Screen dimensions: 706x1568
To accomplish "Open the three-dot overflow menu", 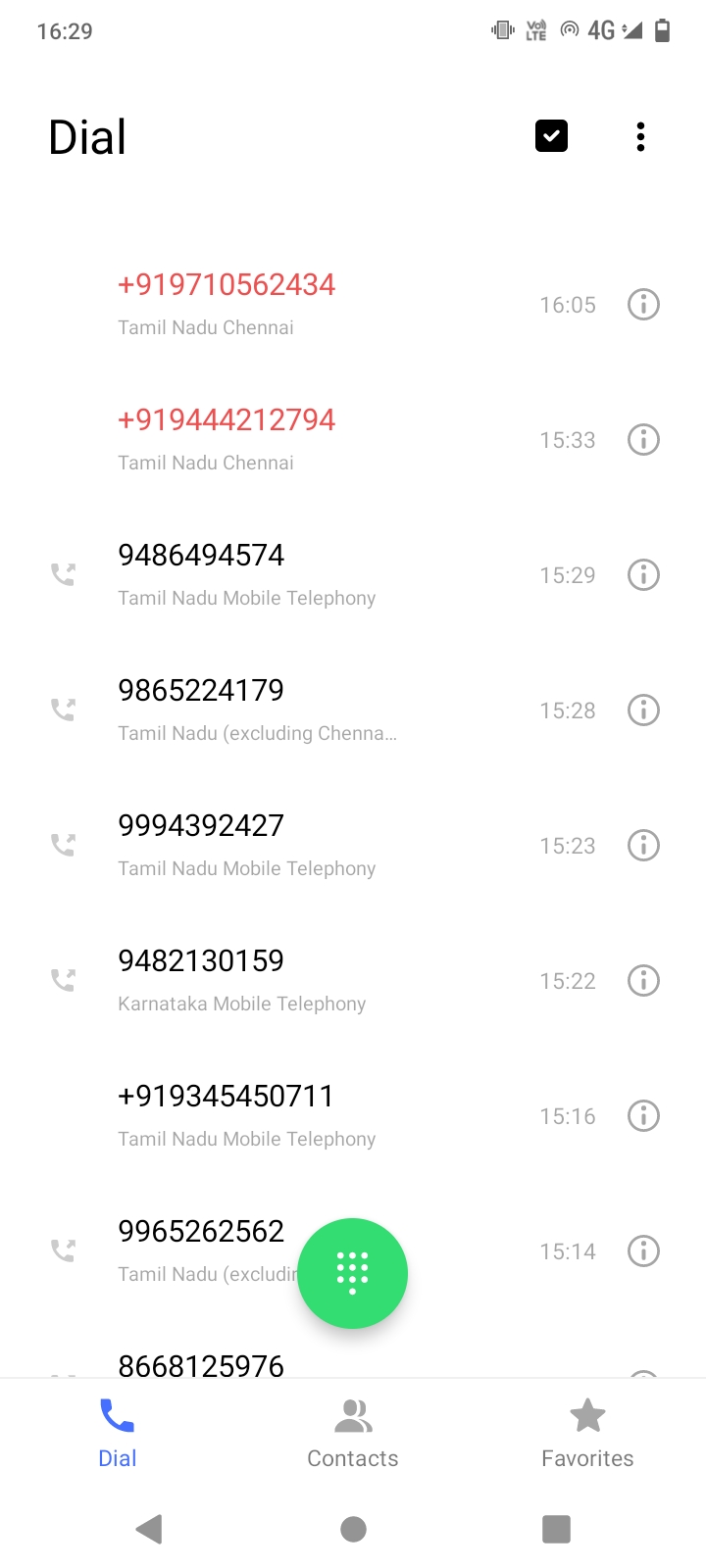I will pyautogui.click(x=640, y=136).
